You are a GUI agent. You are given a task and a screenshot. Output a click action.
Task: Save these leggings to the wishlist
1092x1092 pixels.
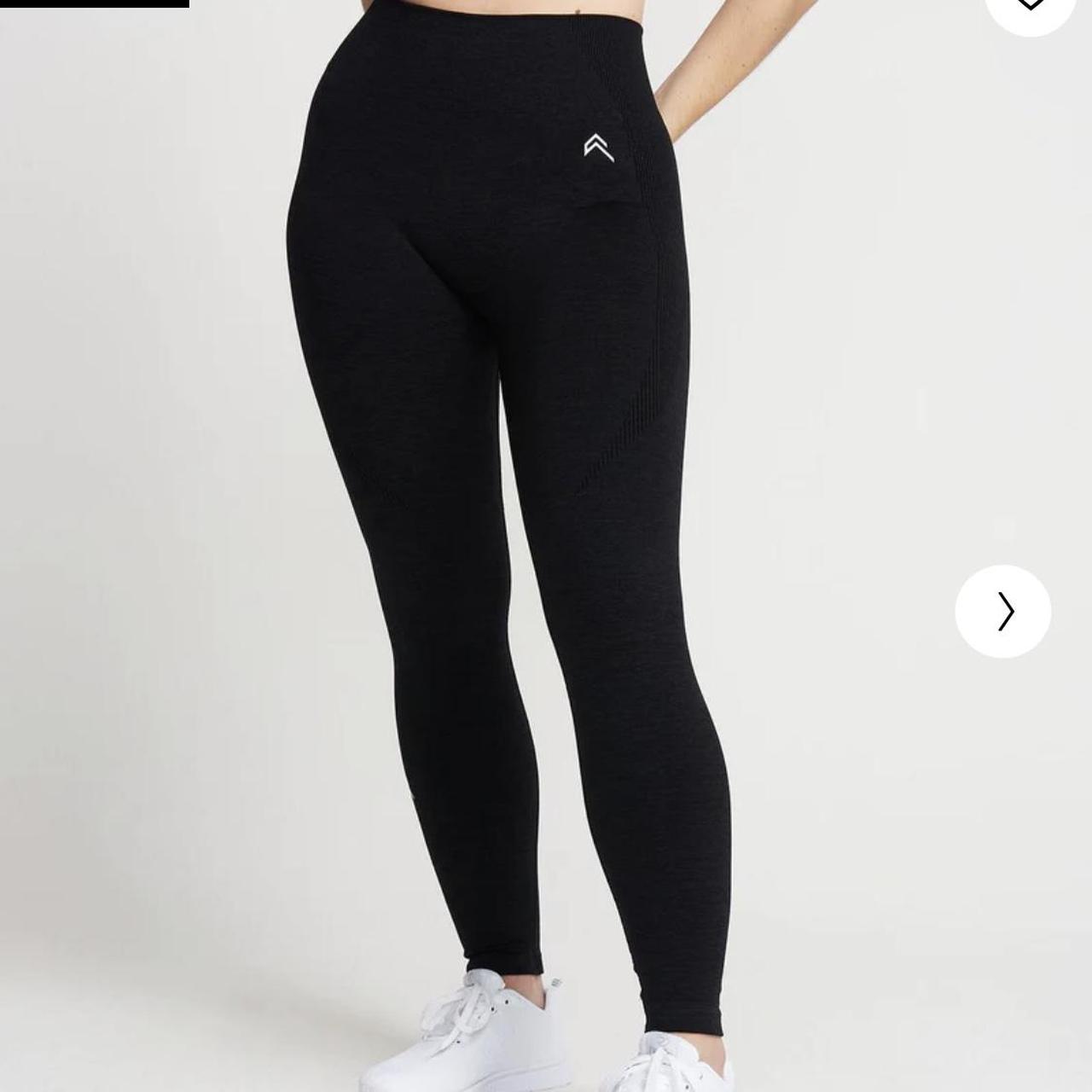(1030, 7)
